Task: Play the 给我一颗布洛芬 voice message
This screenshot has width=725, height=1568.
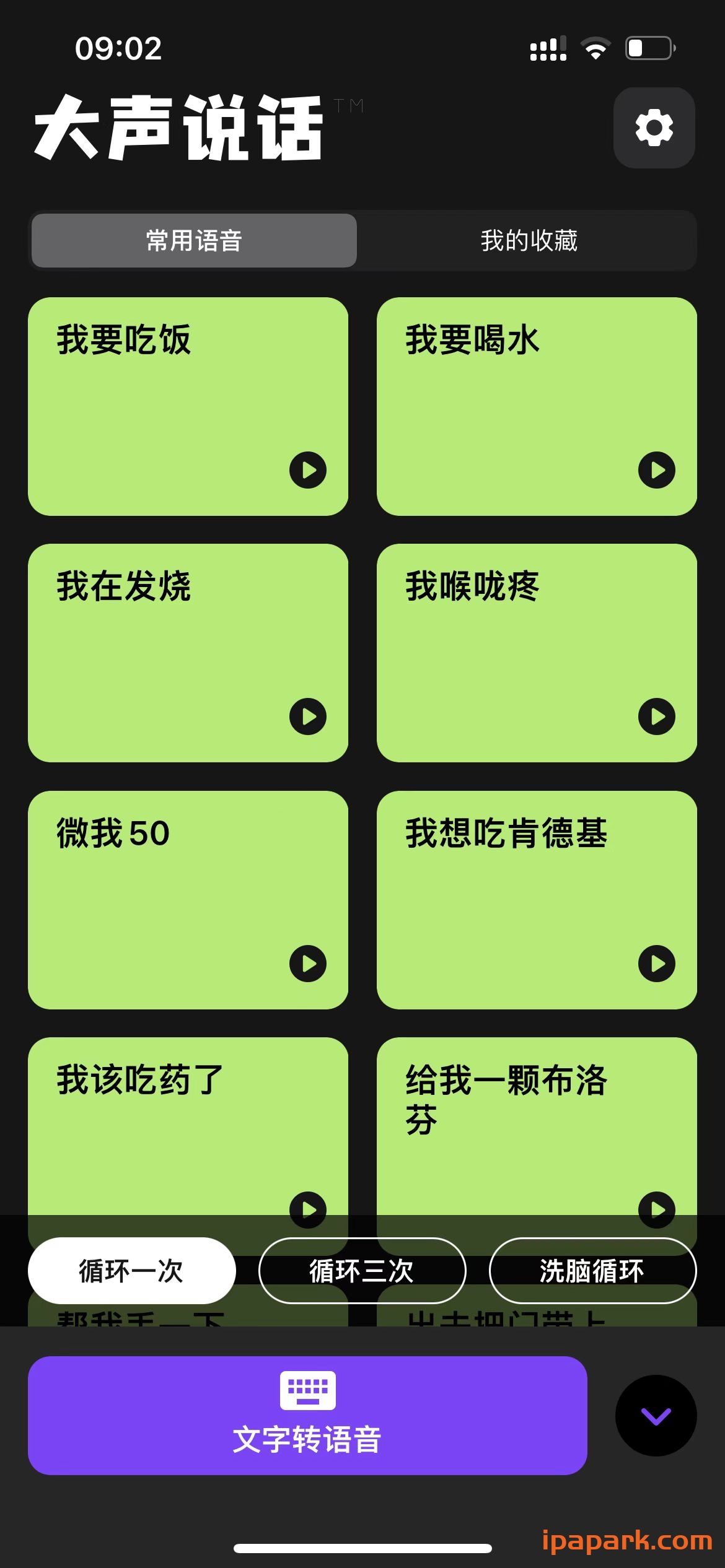Action: click(657, 1209)
